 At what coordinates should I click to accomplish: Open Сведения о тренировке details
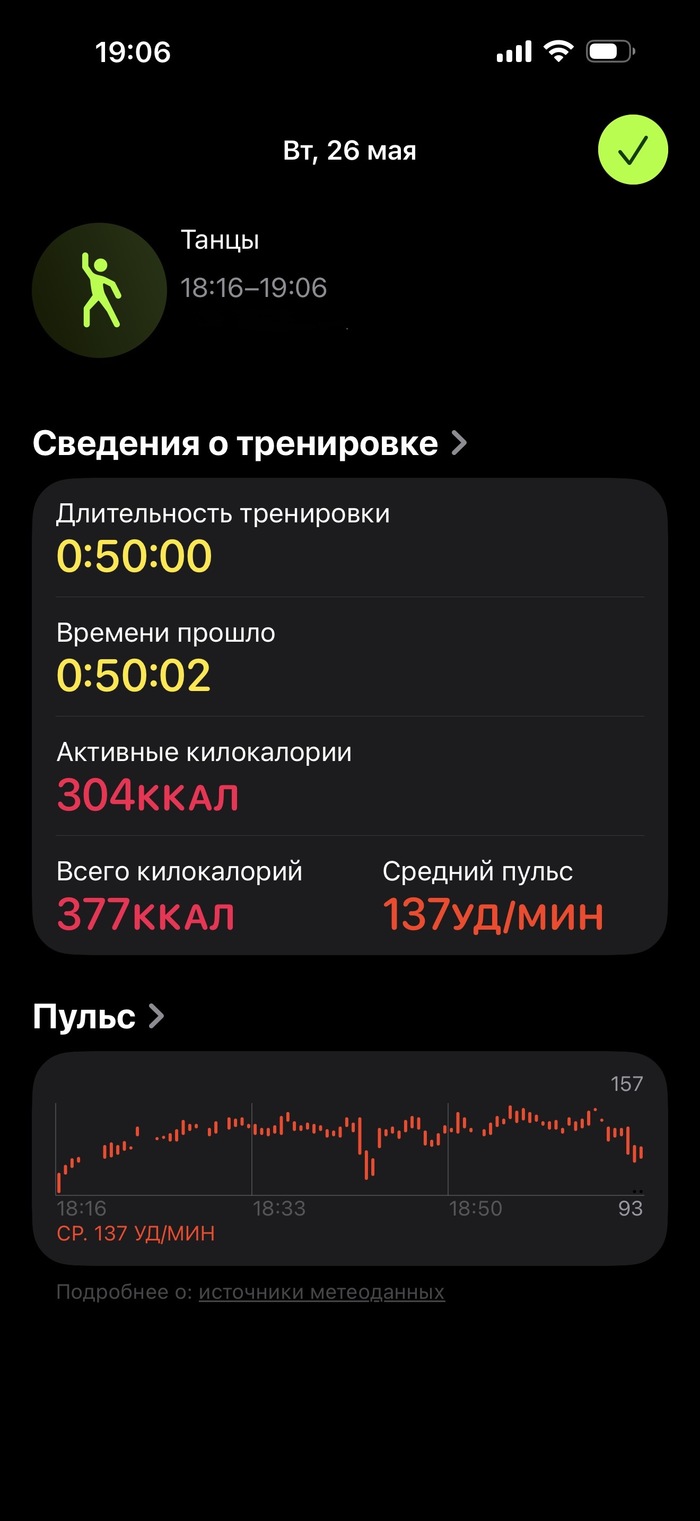[x=250, y=443]
